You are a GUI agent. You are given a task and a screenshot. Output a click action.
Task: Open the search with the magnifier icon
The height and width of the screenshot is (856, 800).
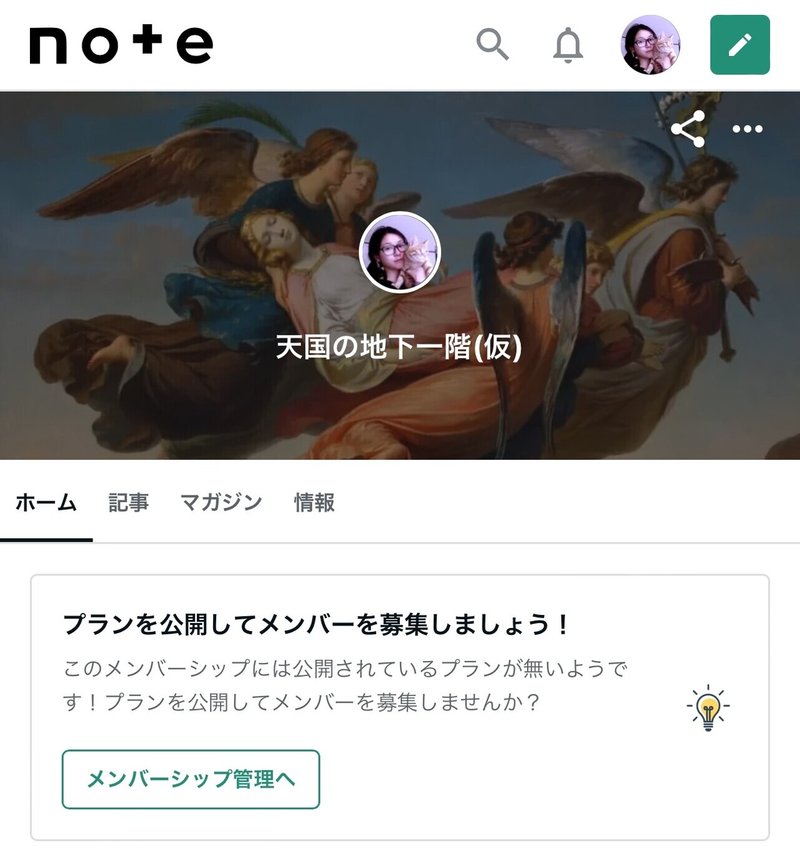(x=491, y=45)
